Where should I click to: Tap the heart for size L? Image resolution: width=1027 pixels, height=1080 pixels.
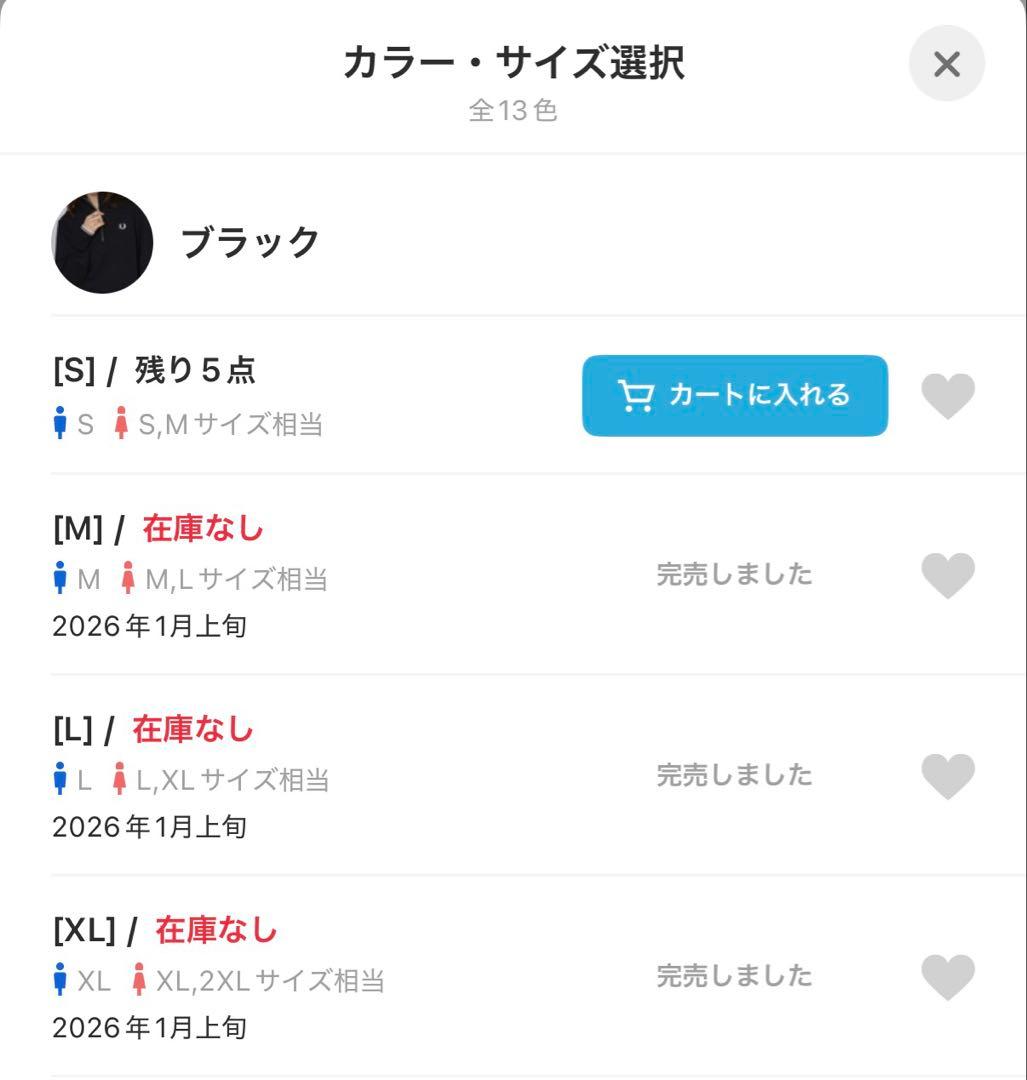pos(947,776)
